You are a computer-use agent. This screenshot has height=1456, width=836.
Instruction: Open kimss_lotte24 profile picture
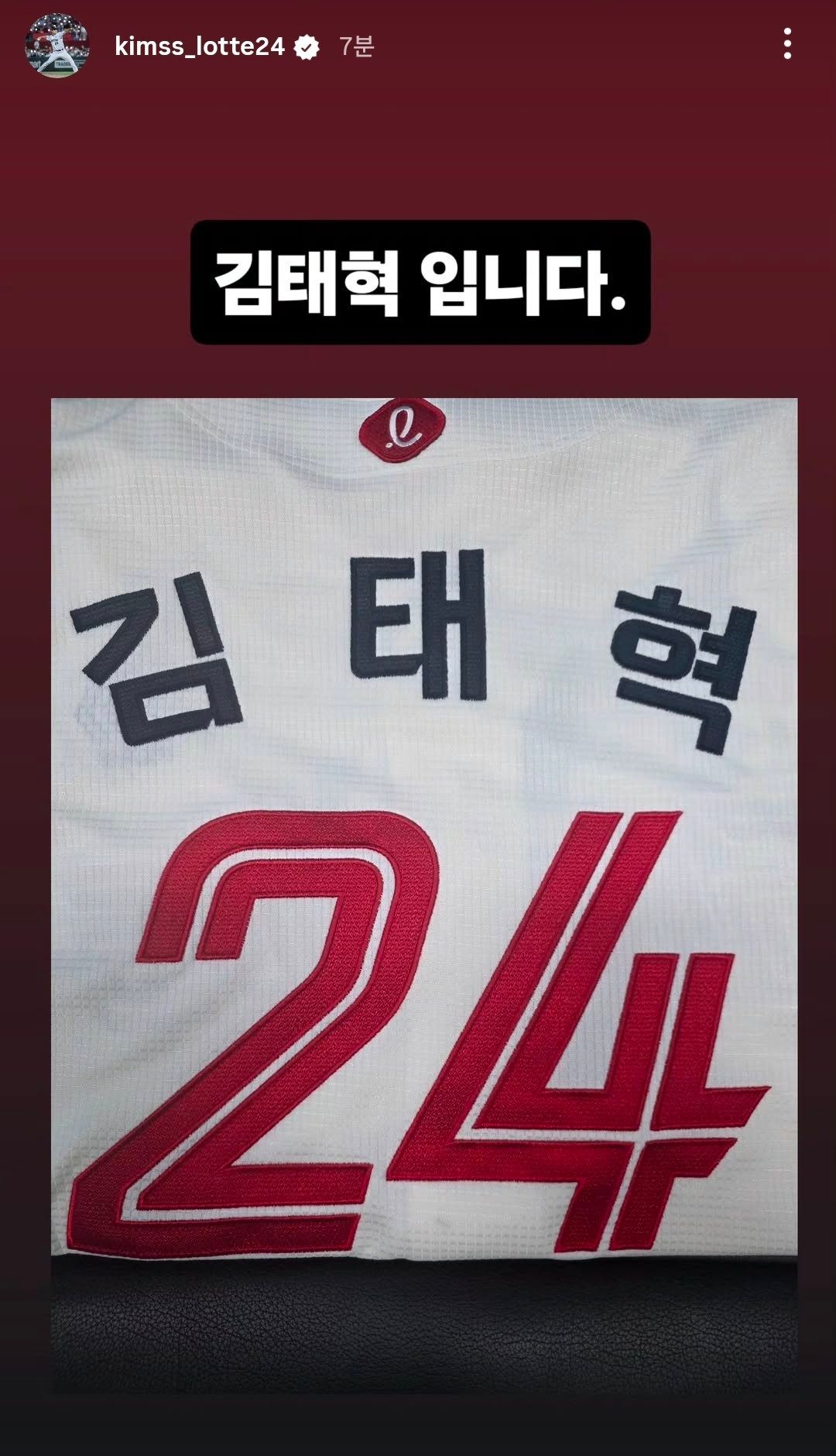[x=57, y=46]
